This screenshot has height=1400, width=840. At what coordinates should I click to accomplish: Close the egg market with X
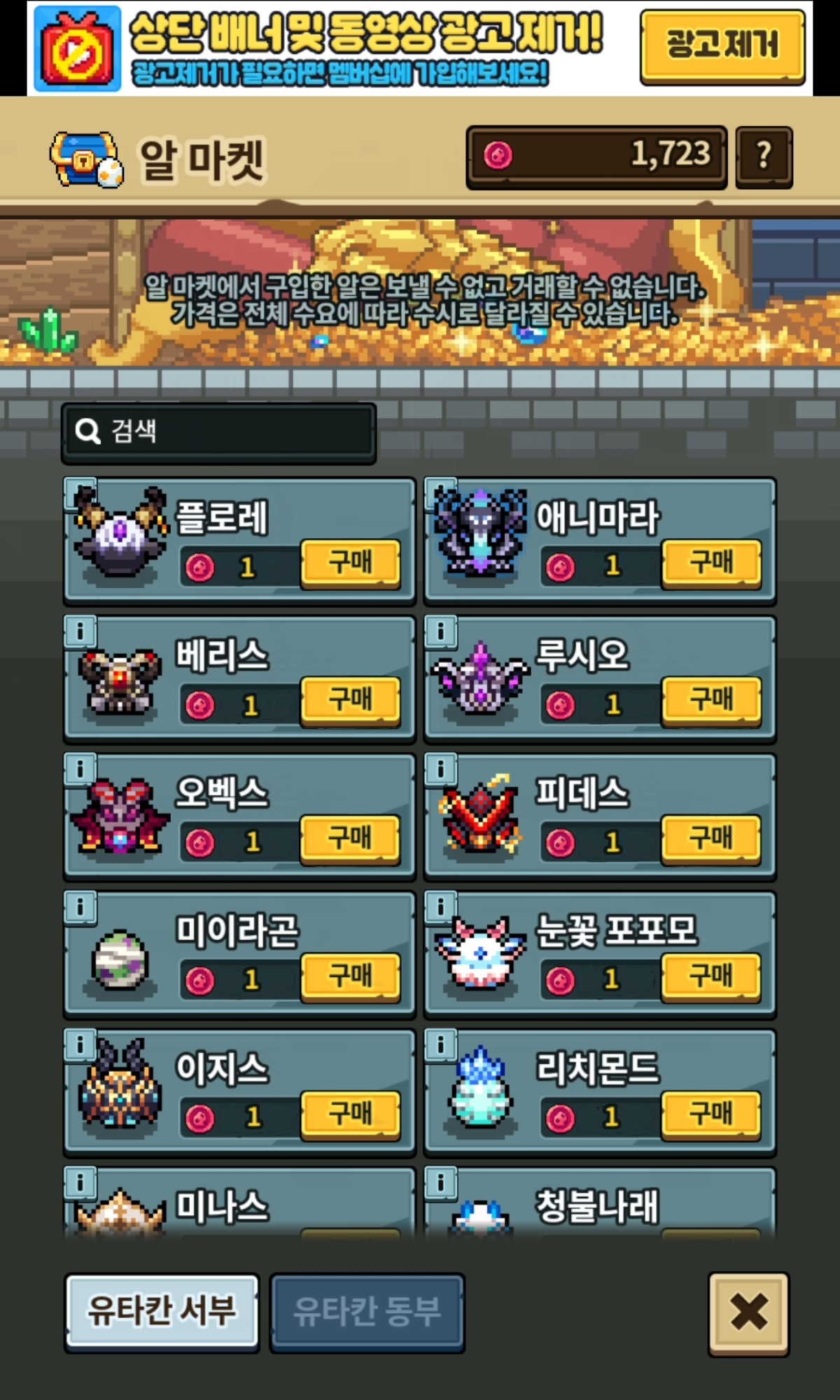pos(748,1312)
